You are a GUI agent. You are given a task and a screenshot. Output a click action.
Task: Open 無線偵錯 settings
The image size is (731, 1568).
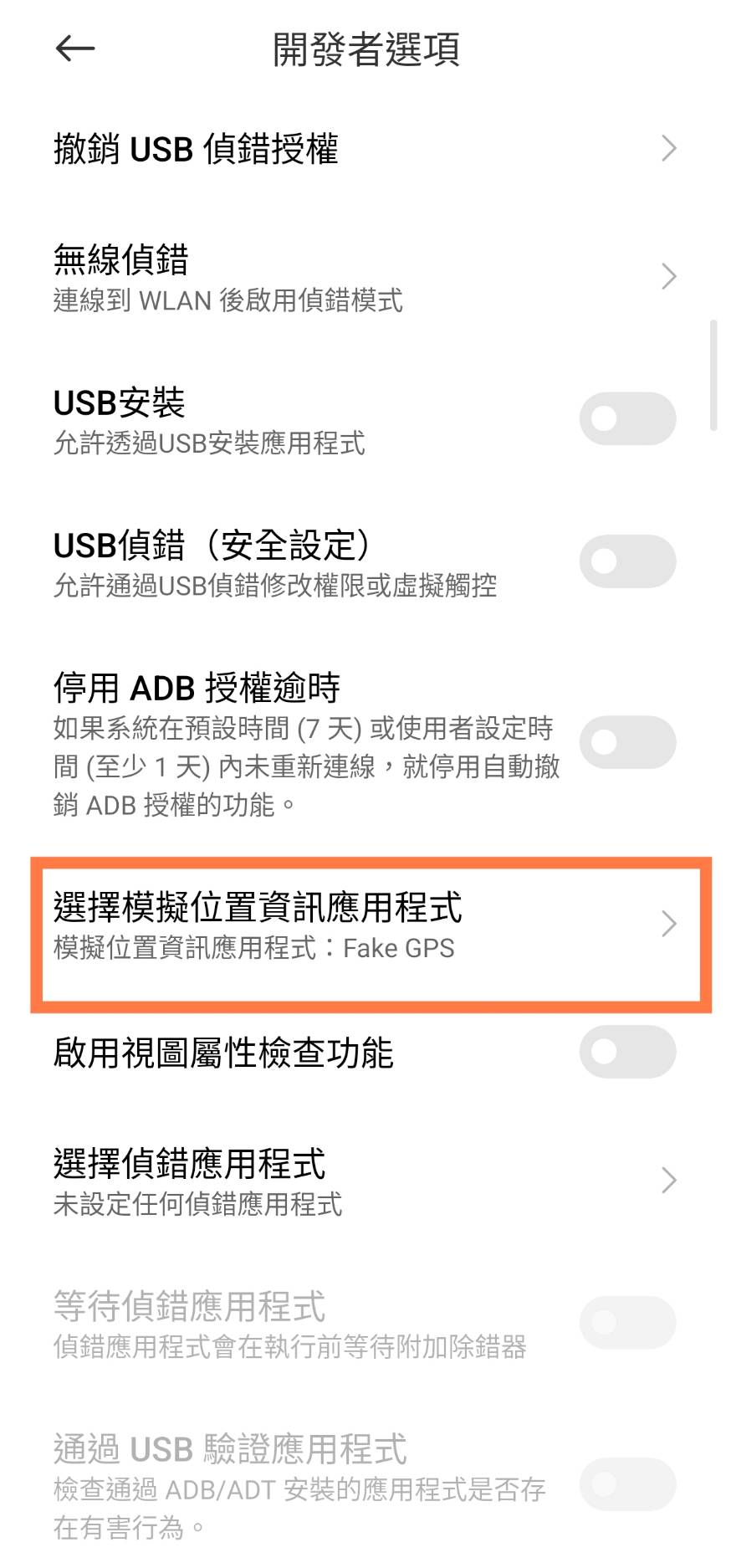click(x=365, y=277)
